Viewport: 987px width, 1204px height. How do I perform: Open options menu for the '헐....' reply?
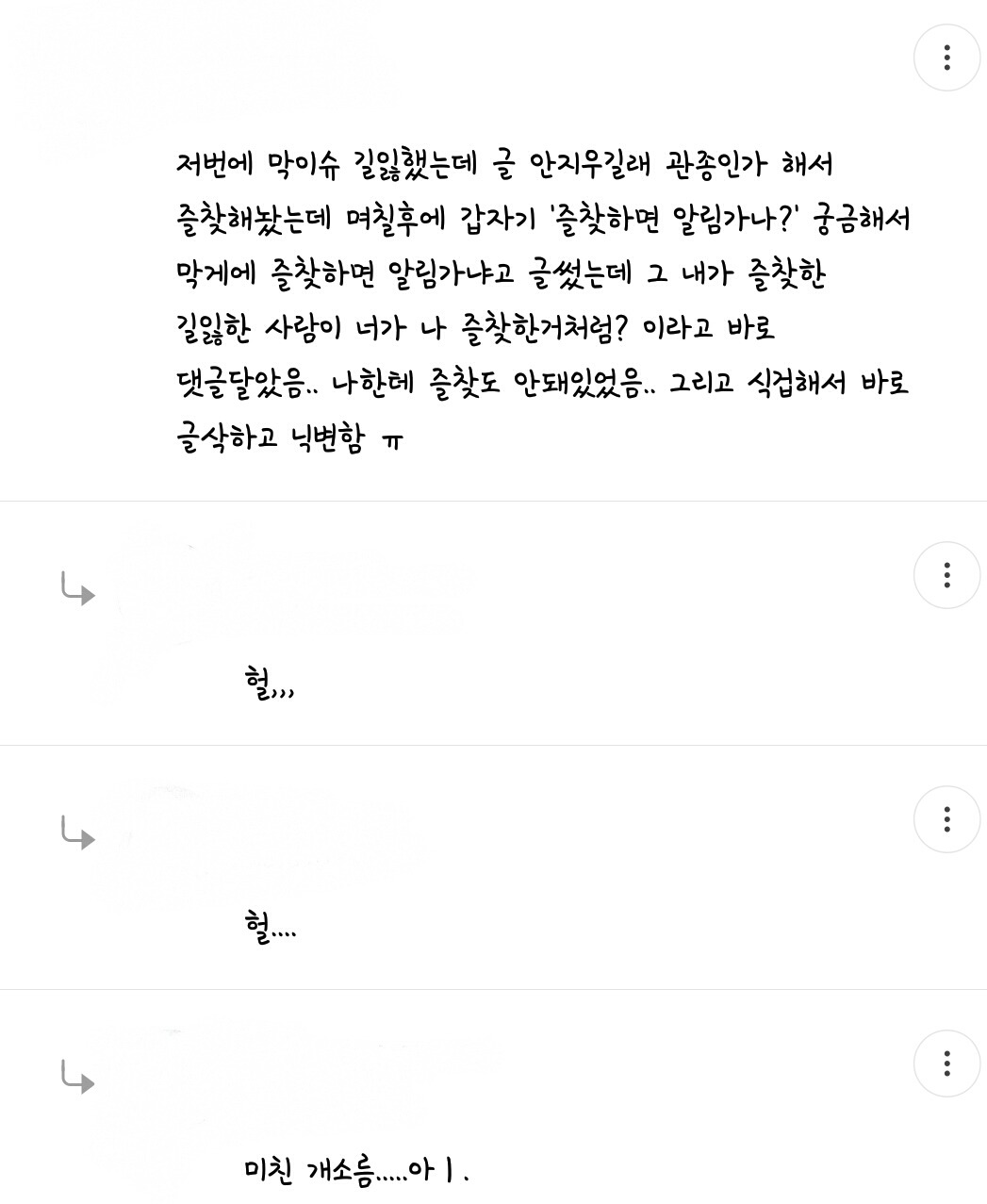(x=946, y=819)
